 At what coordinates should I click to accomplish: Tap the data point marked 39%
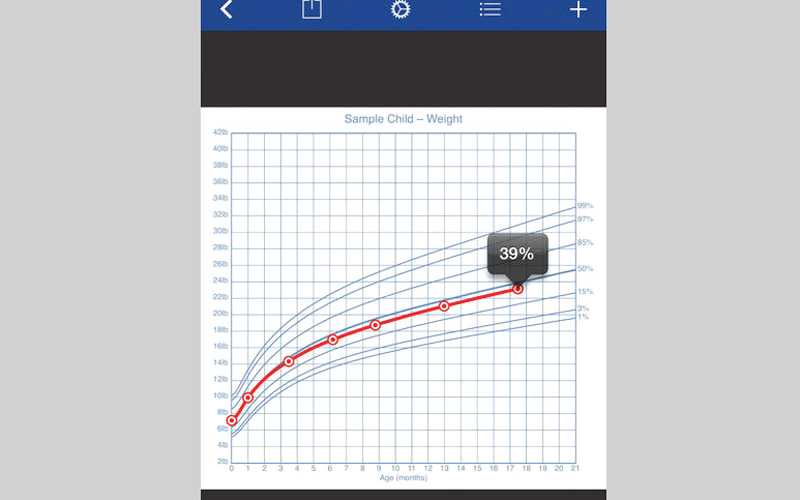[518, 289]
